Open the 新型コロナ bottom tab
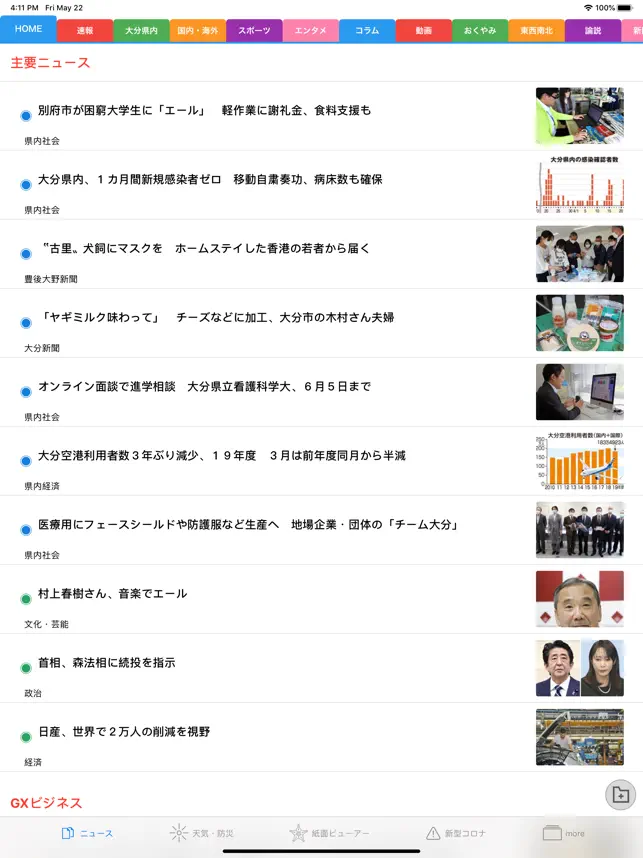 pos(456,833)
